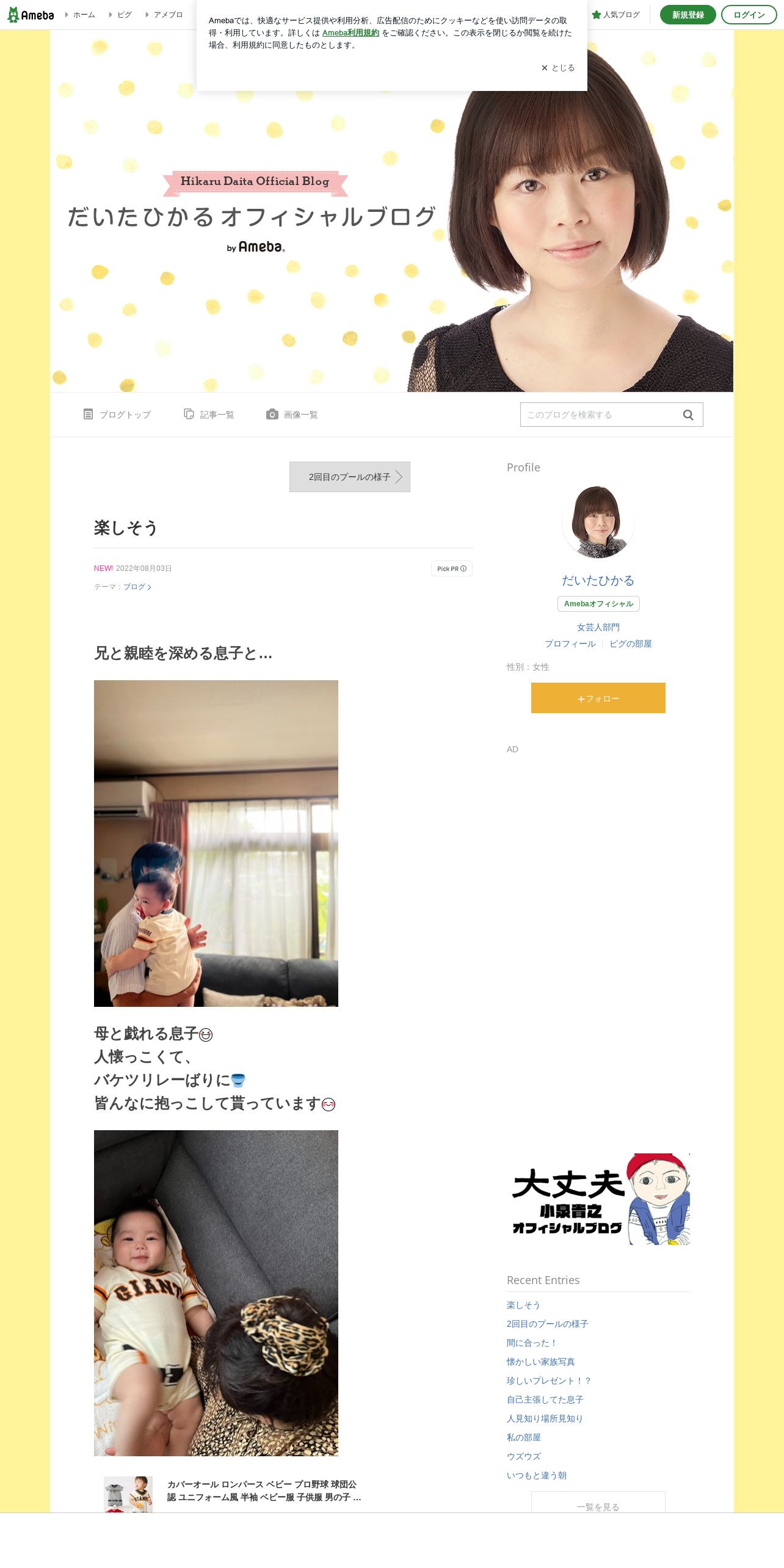Open the 記事一覧 article list
The height and width of the screenshot is (1568, 784).
[x=209, y=415]
